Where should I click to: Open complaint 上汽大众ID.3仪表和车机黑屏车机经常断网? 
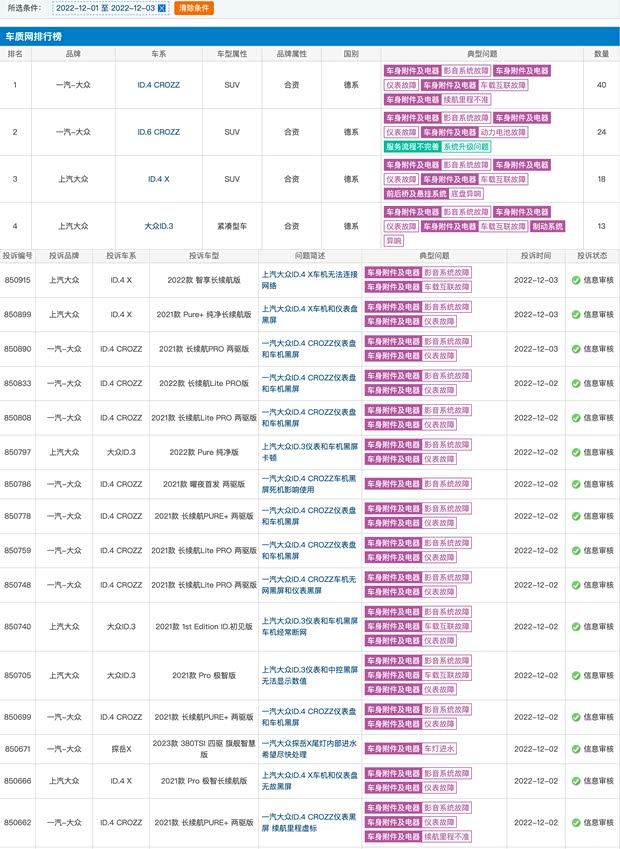click(x=308, y=626)
